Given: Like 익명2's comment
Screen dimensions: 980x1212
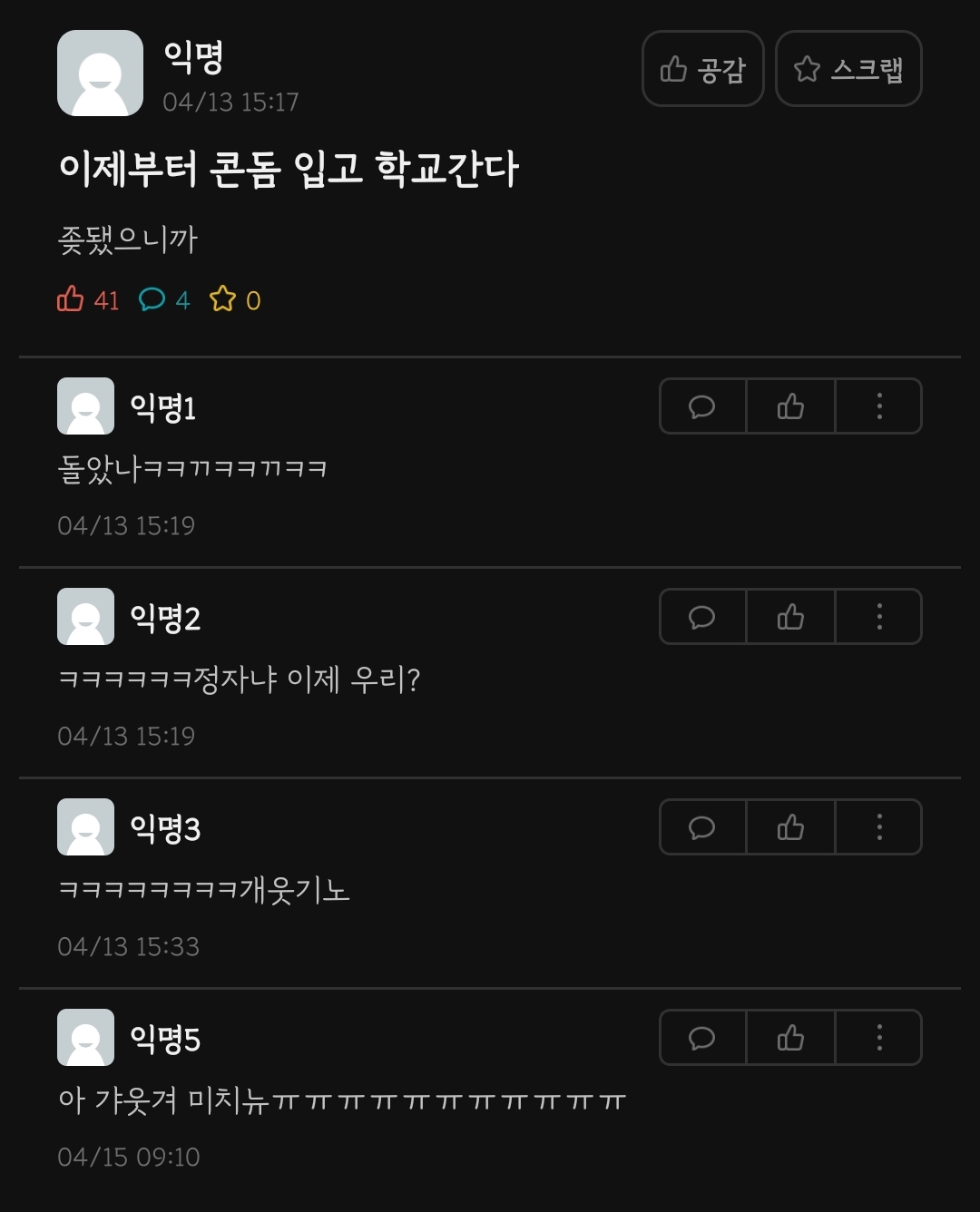Looking at the screenshot, I should tap(790, 617).
